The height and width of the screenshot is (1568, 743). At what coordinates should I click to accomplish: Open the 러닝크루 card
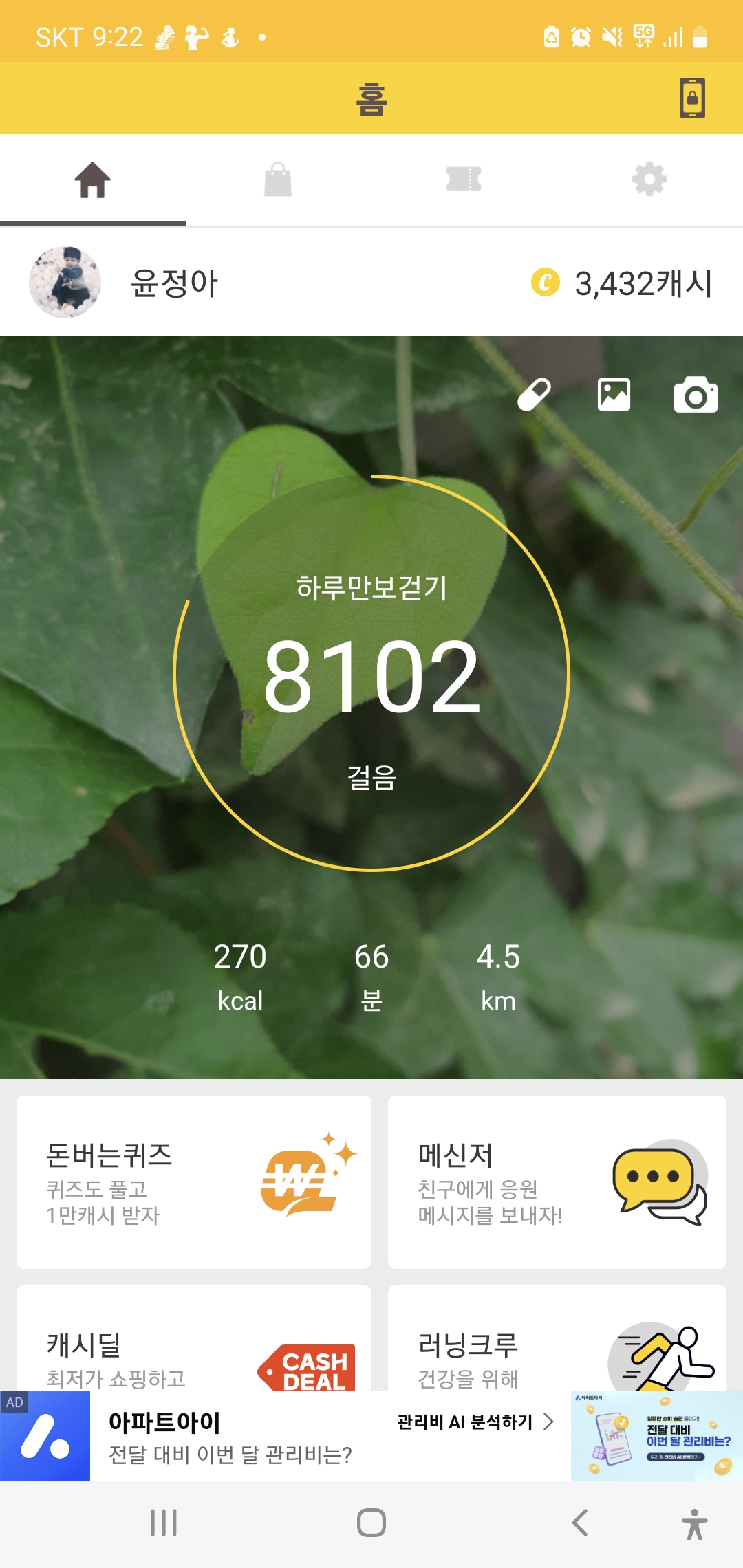point(557,1341)
